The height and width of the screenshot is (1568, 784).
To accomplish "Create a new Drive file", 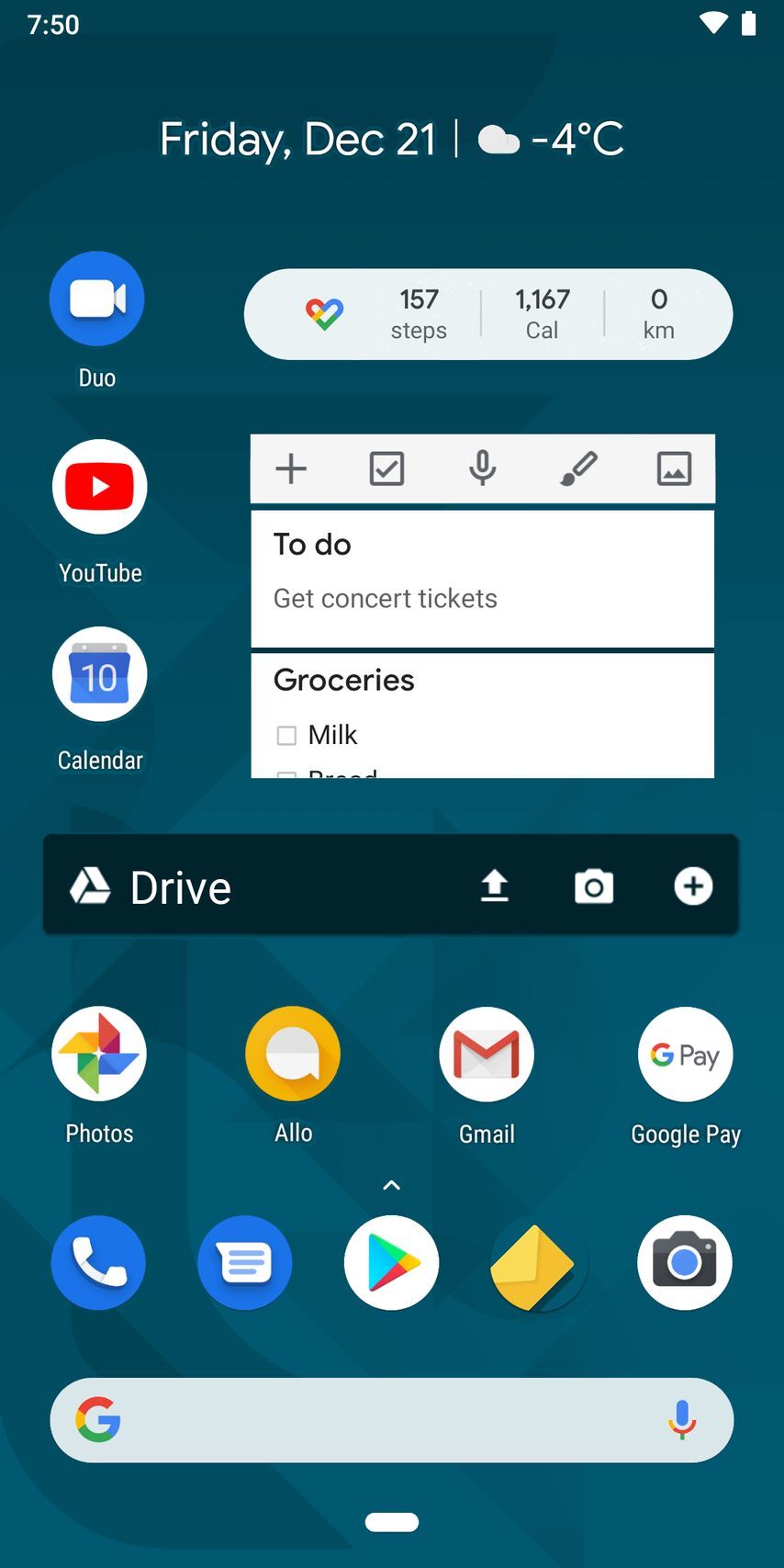I will (x=693, y=886).
